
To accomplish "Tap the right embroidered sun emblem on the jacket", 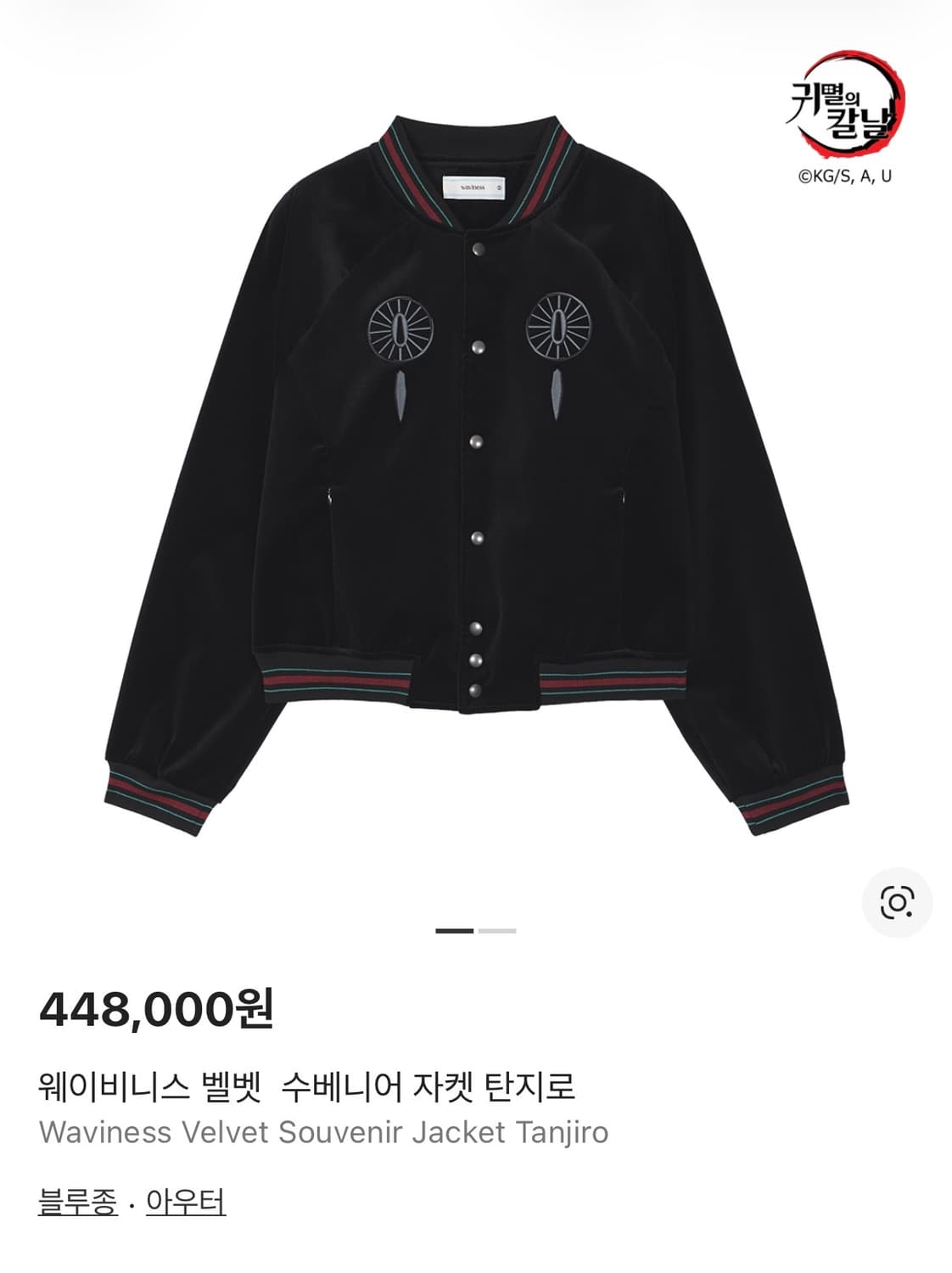I will pyautogui.click(x=557, y=325).
